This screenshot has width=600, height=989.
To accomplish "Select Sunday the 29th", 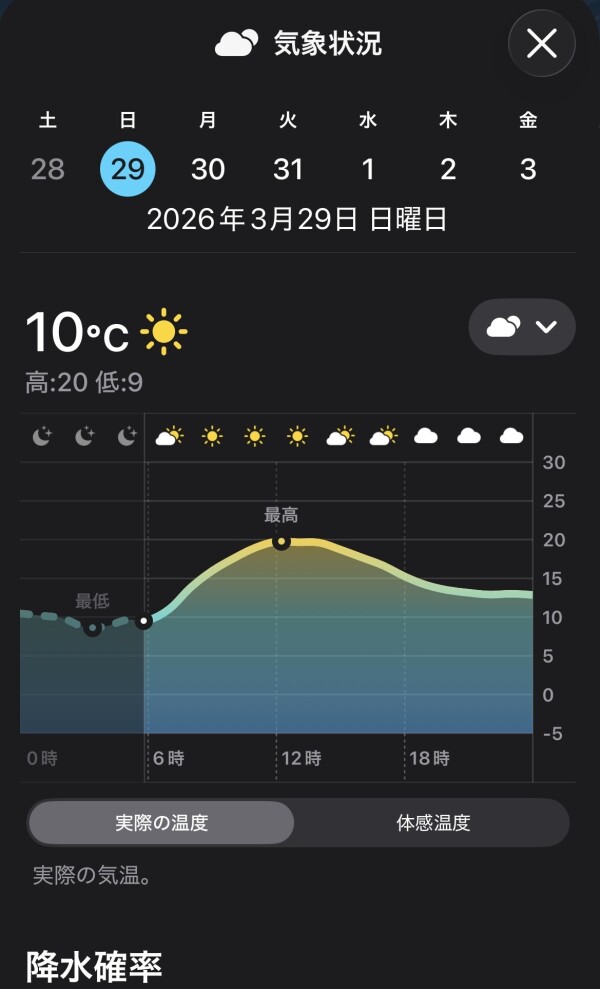I will 128,168.
